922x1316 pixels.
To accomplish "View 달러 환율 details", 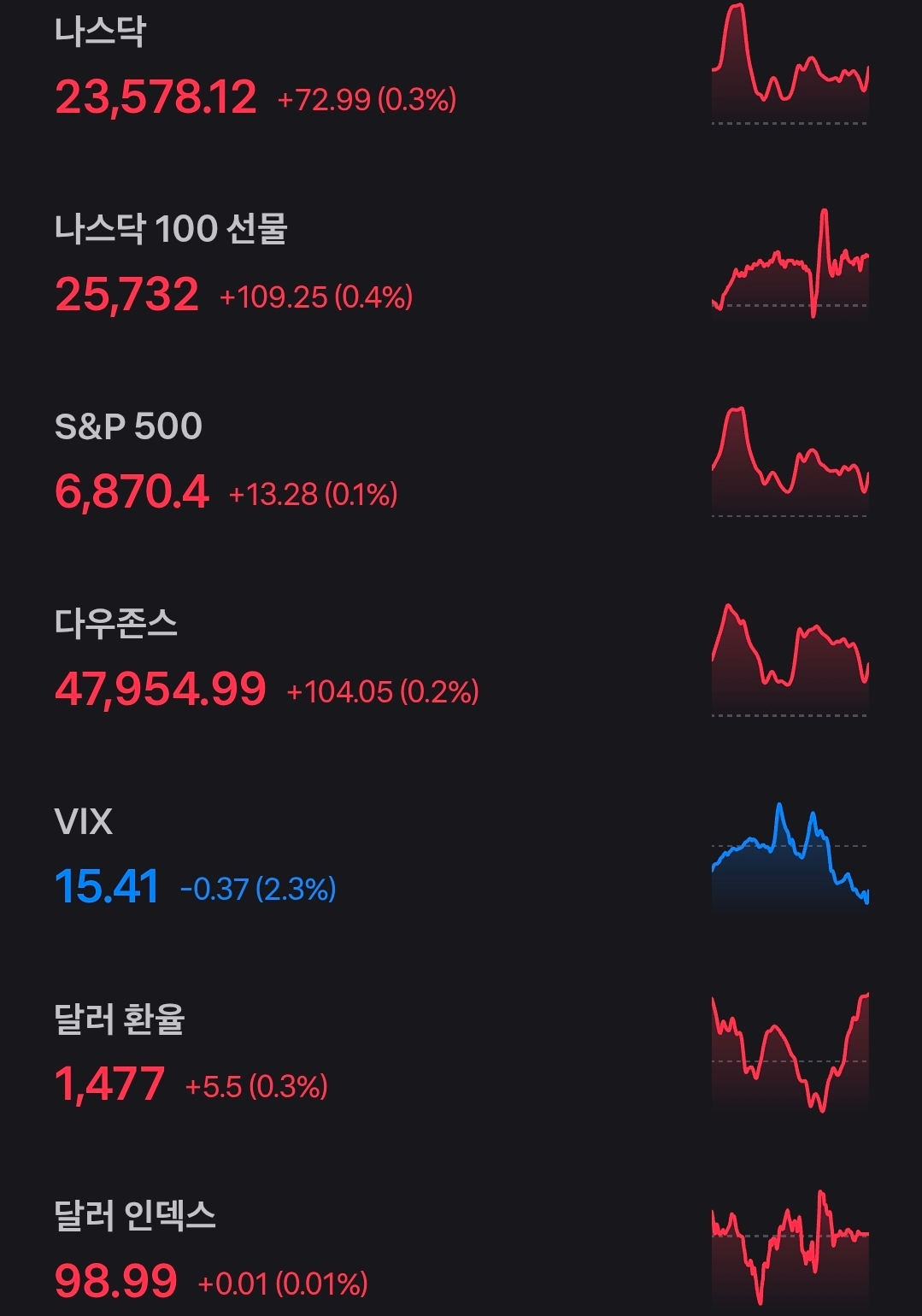I will pos(120,1019).
